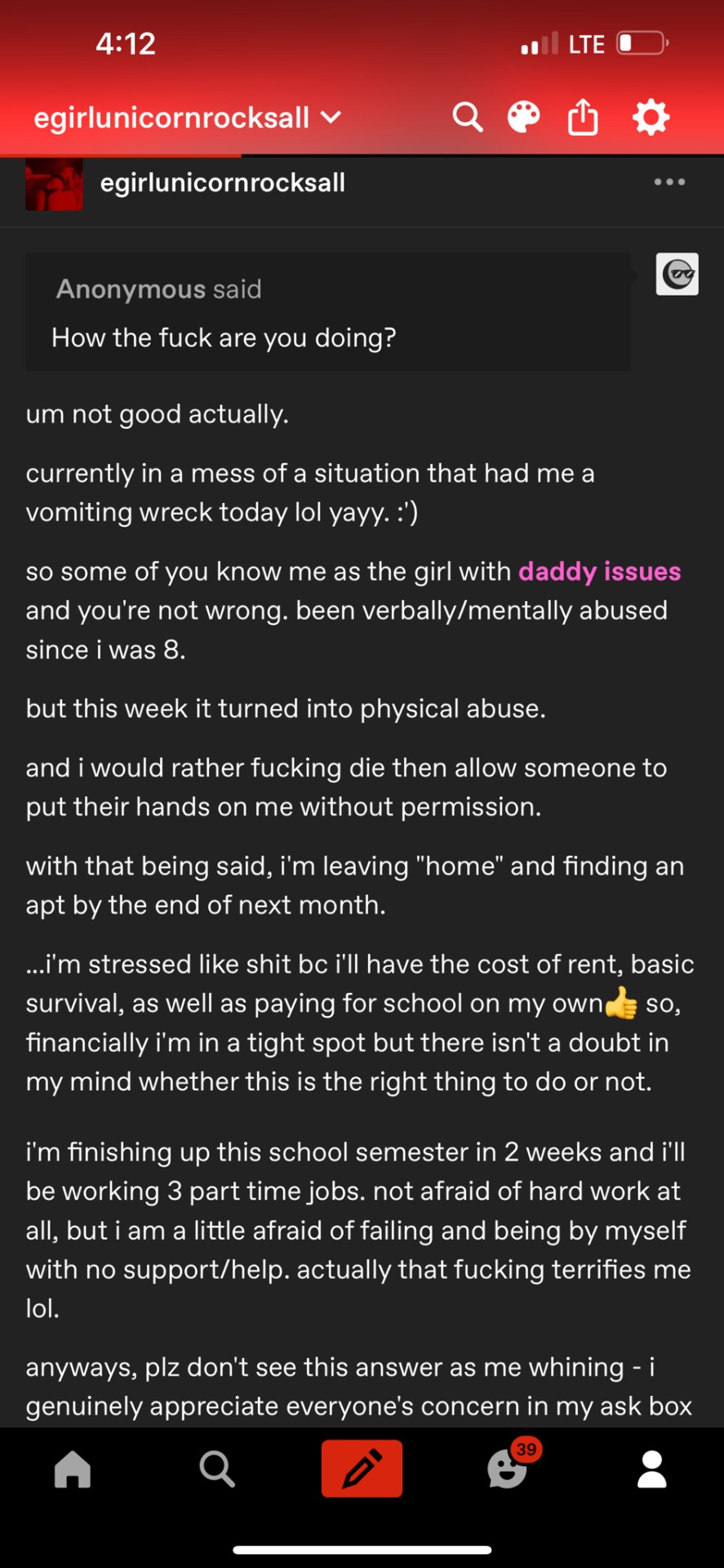The height and width of the screenshot is (1568, 724).
Task: Open the egirlunicornrocksall post author name
Action: point(222,183)
